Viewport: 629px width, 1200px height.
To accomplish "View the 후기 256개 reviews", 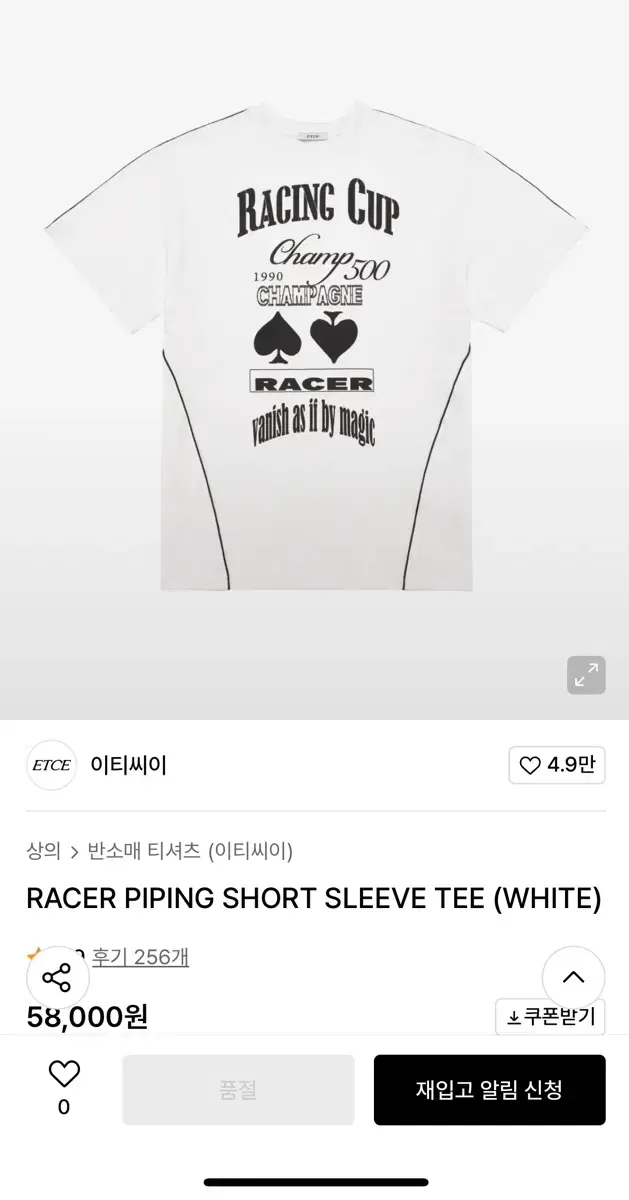I will coord(140,957).
